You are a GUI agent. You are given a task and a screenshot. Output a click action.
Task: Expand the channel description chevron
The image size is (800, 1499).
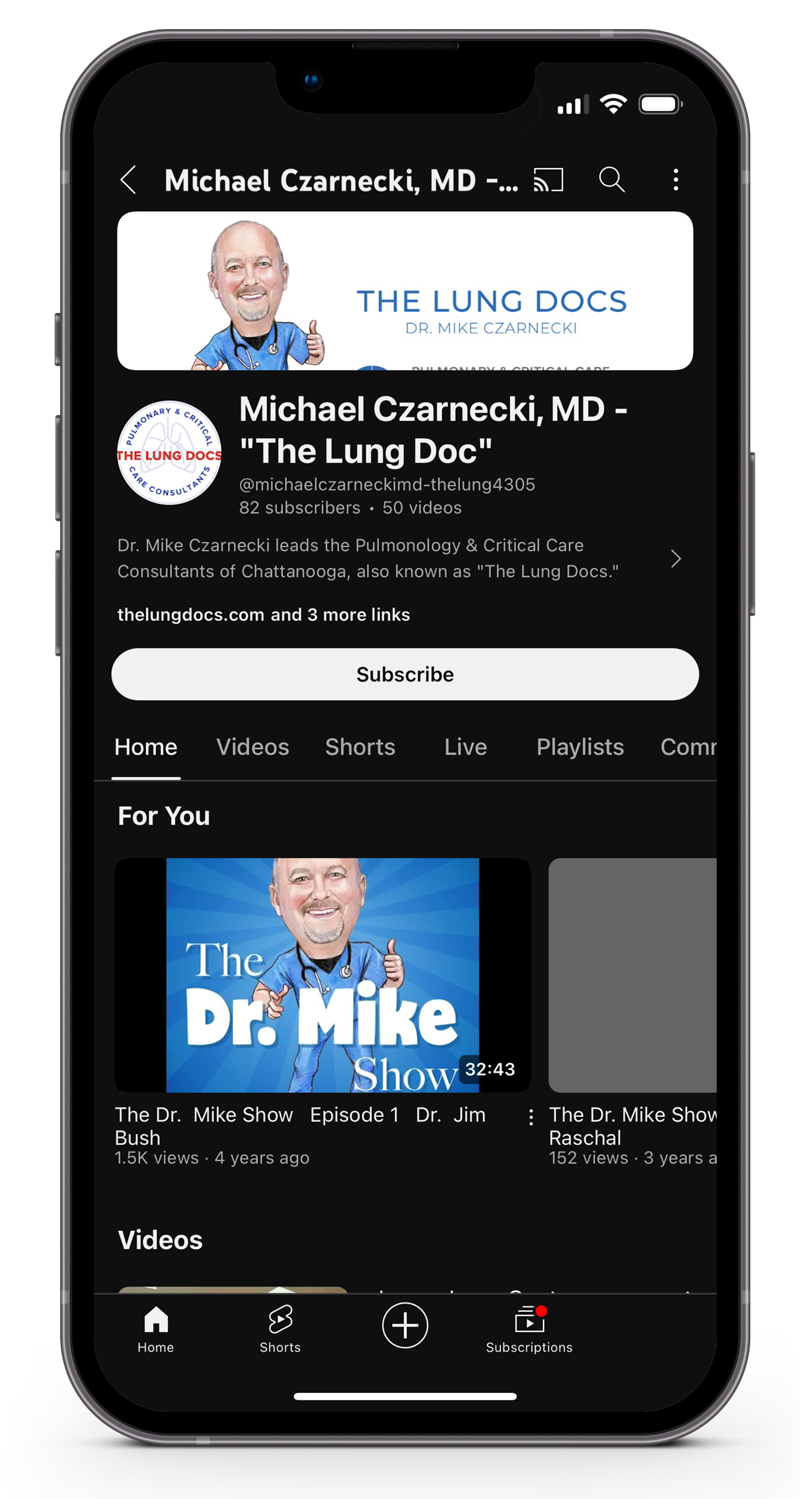[x=676, y=559]
